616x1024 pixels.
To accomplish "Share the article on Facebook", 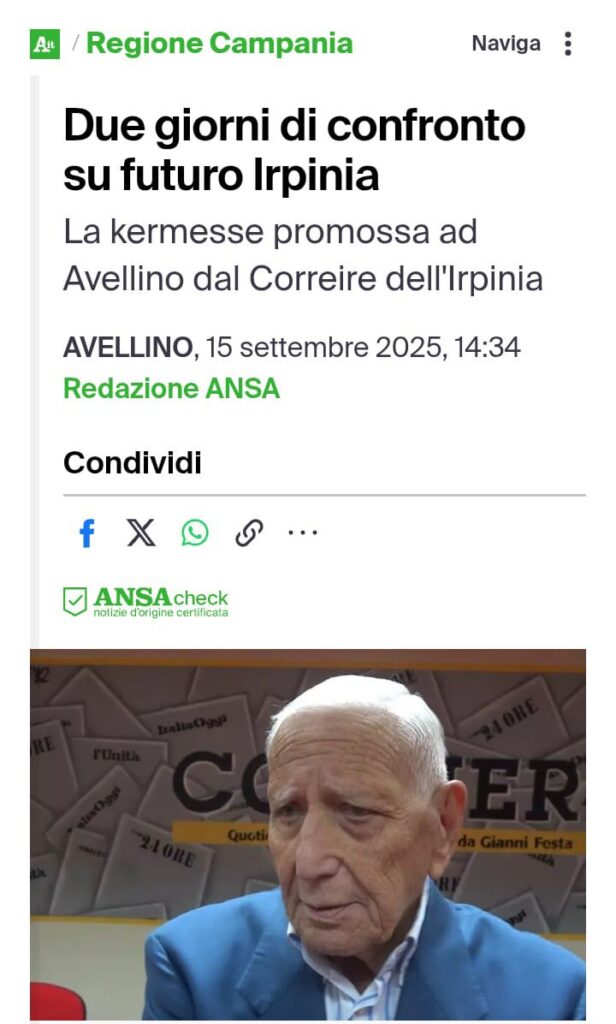I will pos(87,534).
